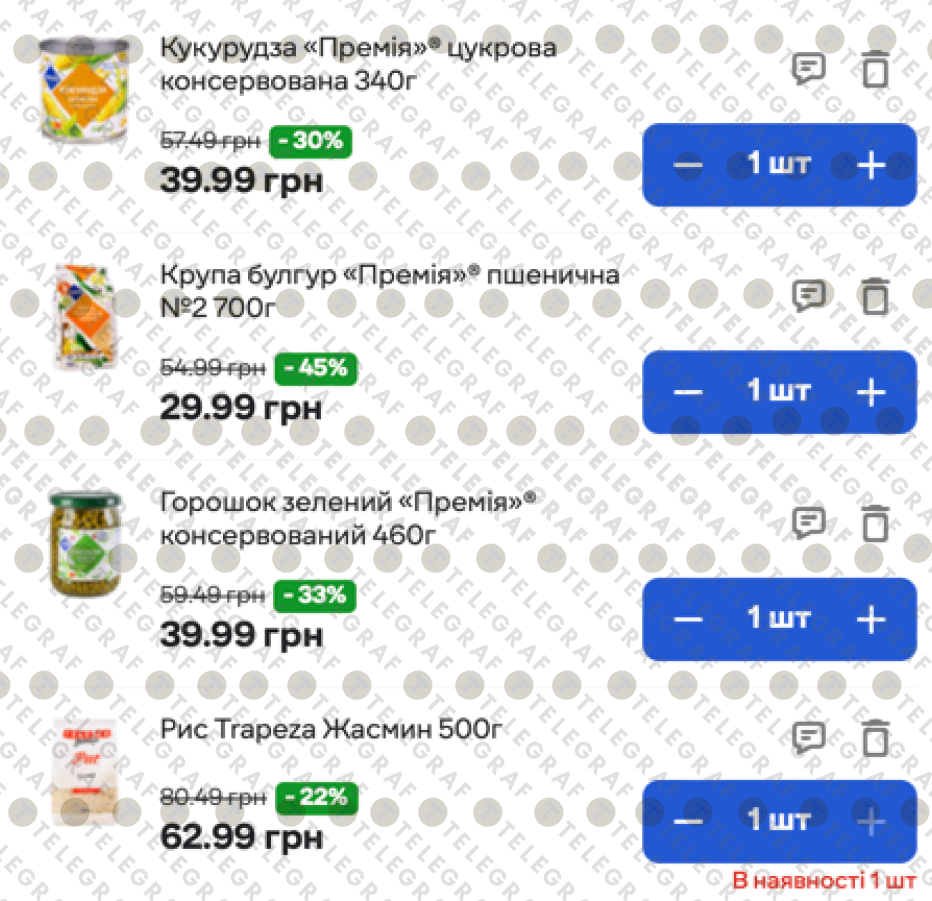Add one more Крупа булгур «Премія»
This screenshot has width=932, height=901.
tap(872, 392)
